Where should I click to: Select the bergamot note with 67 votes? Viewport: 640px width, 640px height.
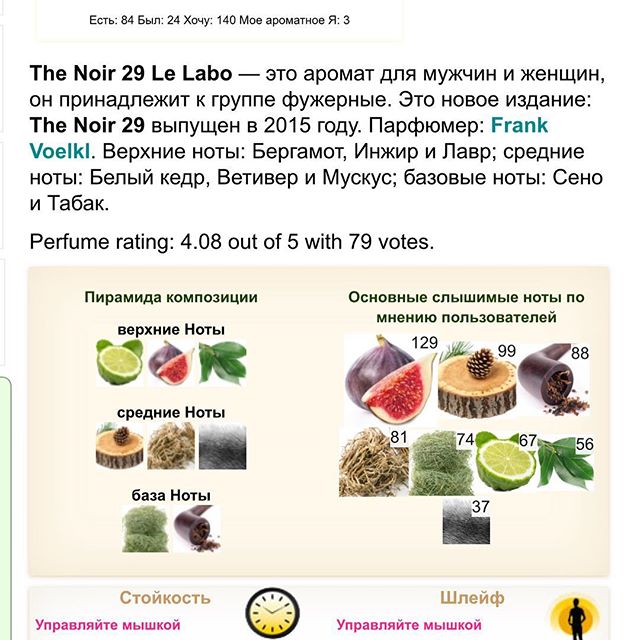[x=505, y=461]
